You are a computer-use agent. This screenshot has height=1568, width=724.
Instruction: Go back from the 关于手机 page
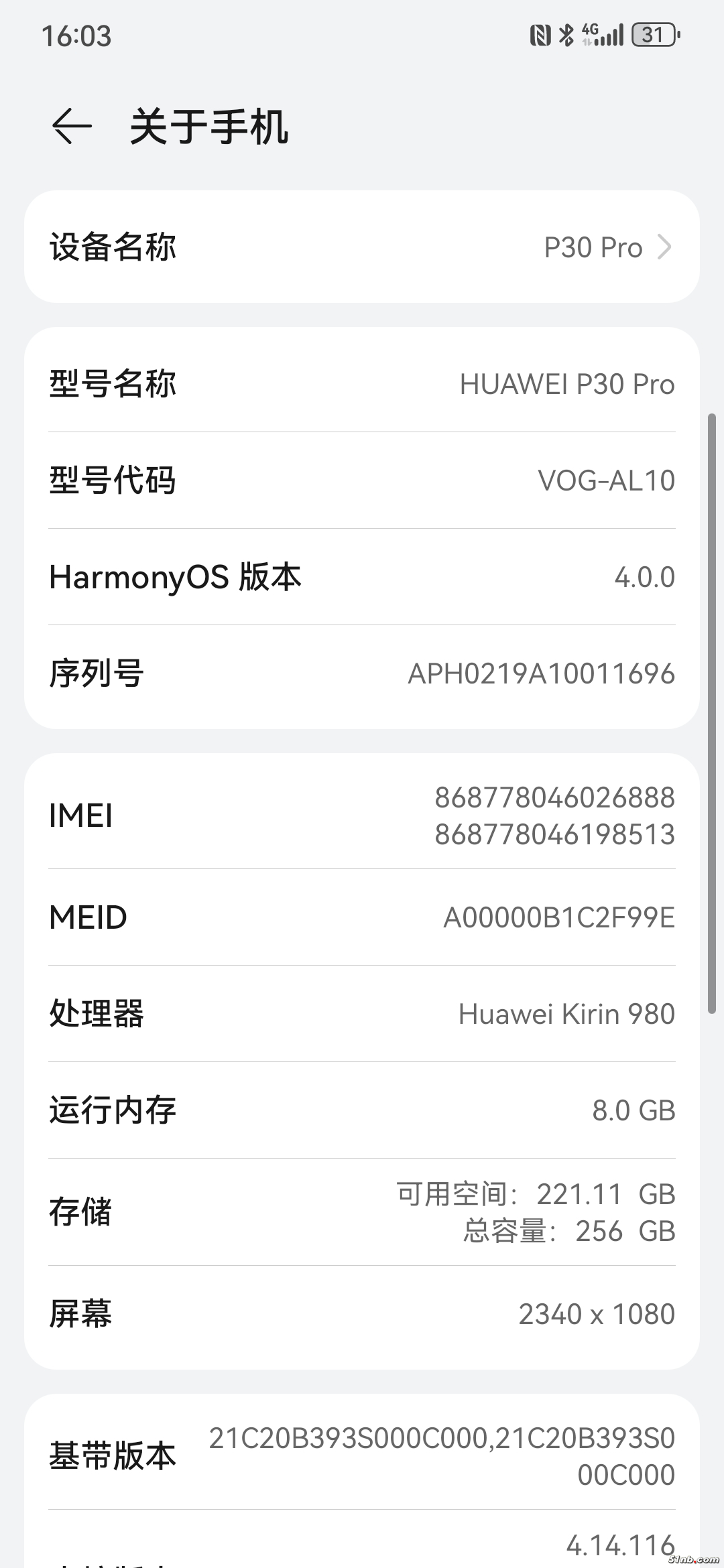click(72, 125)
